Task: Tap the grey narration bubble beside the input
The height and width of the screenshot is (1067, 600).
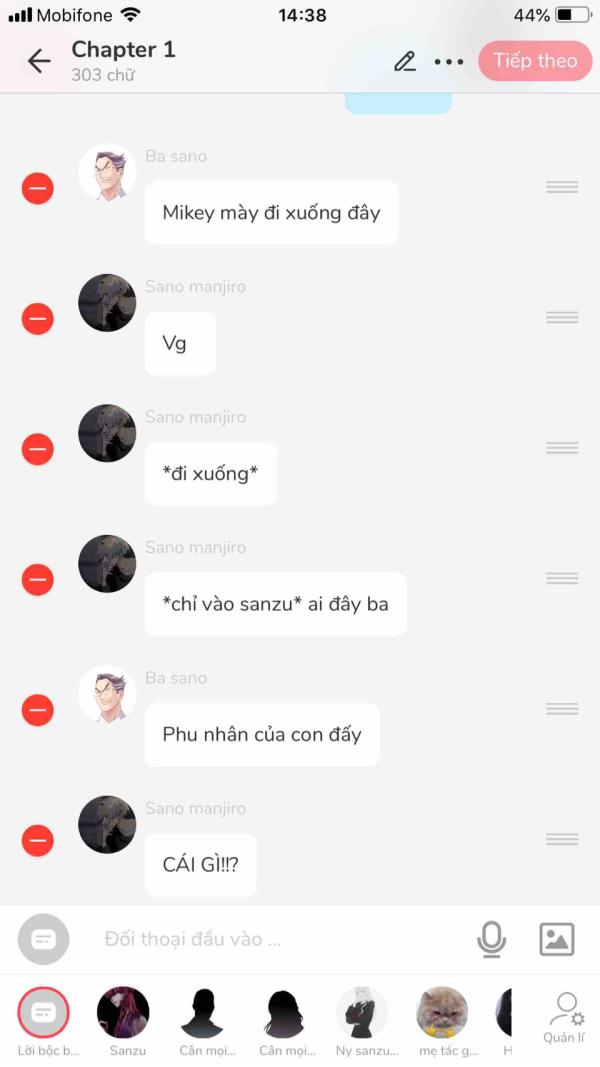Action: click(44, 939)
